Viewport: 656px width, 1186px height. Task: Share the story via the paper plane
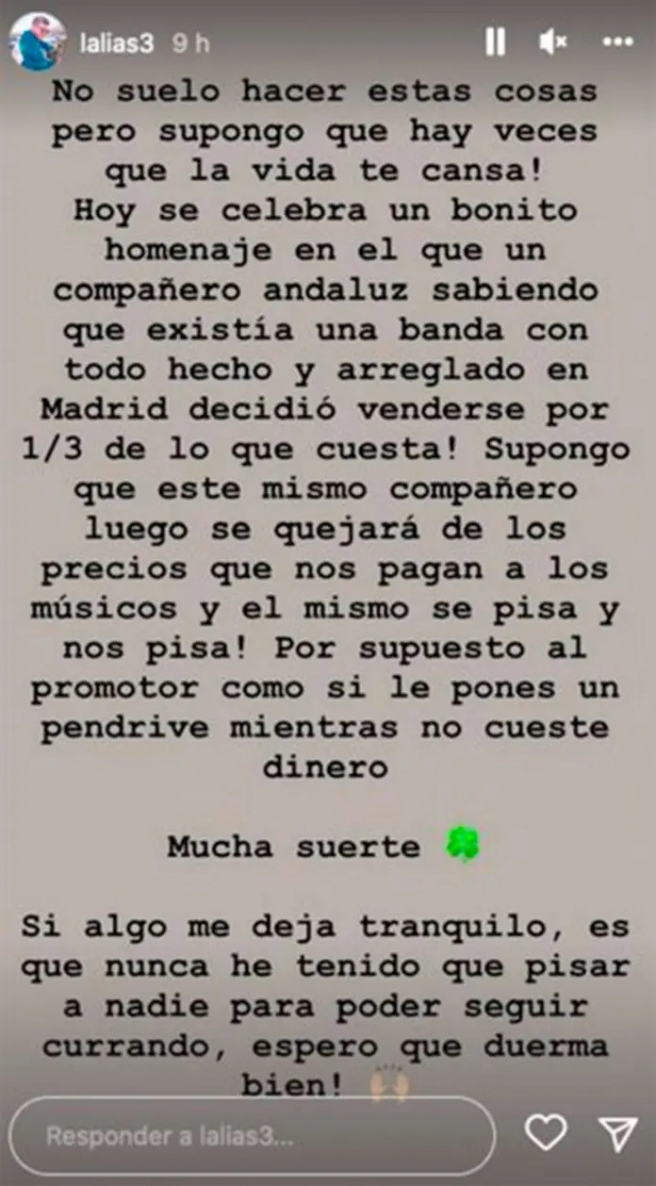point(617,1133)
